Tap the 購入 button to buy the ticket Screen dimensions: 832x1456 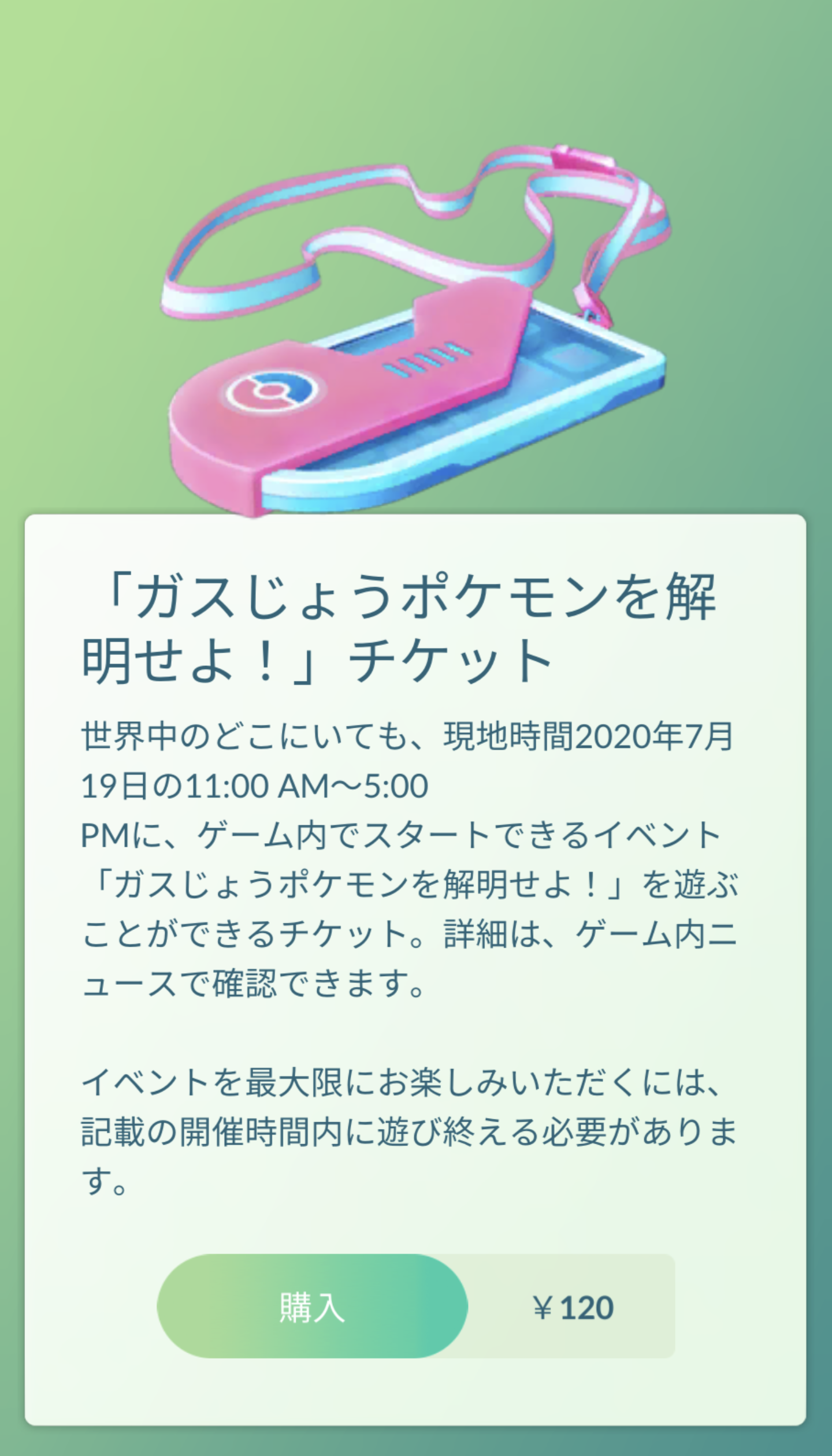point(312,1308)
